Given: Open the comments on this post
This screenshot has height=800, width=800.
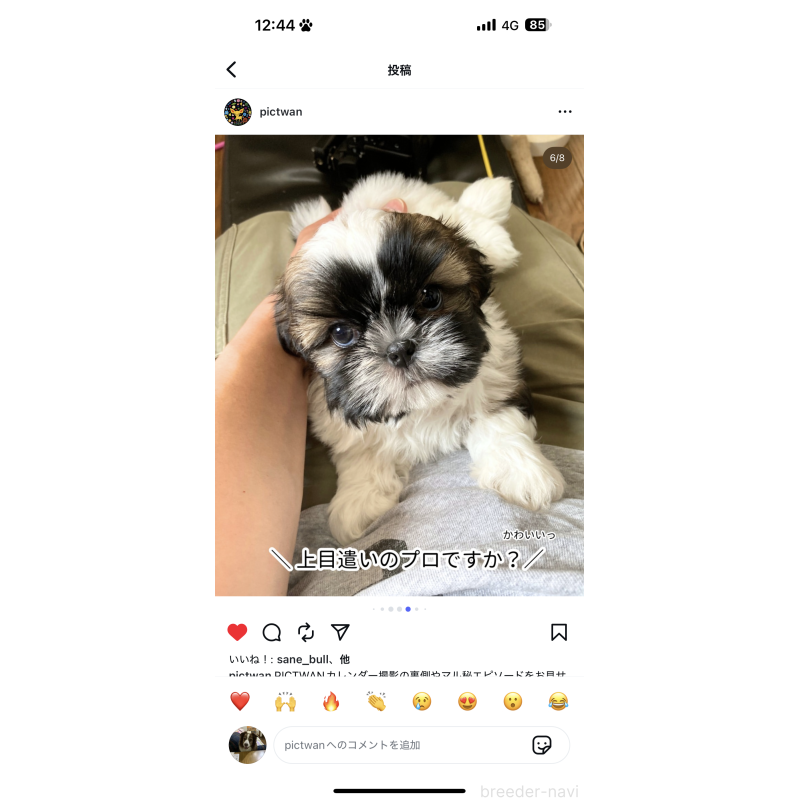Looking at the screenshot, I should pos(271,632).
